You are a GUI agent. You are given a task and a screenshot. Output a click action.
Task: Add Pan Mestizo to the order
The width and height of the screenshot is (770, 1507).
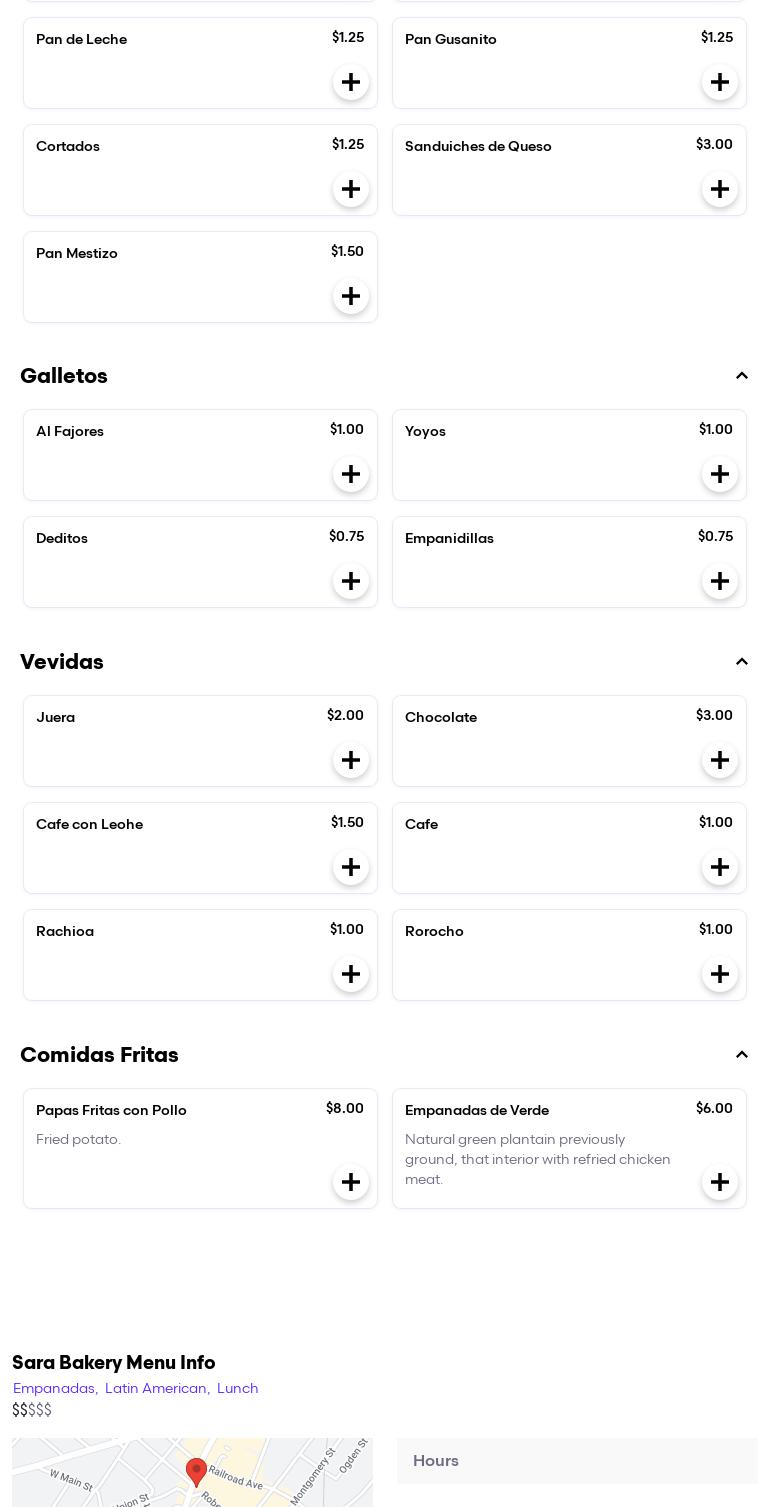(x=351, y=296)
